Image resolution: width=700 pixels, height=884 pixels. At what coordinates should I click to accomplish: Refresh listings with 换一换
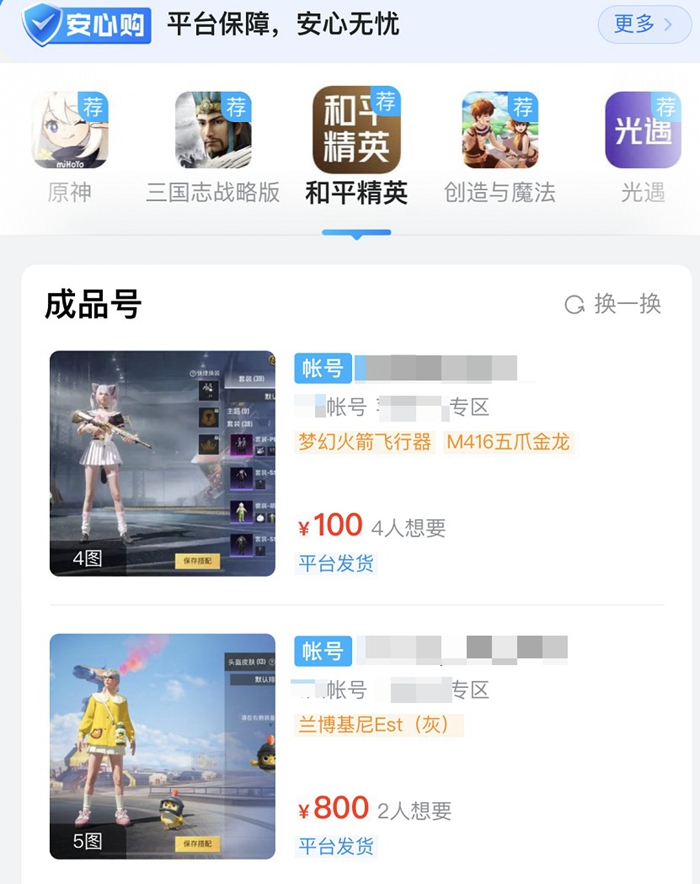(x=613, y=304)
